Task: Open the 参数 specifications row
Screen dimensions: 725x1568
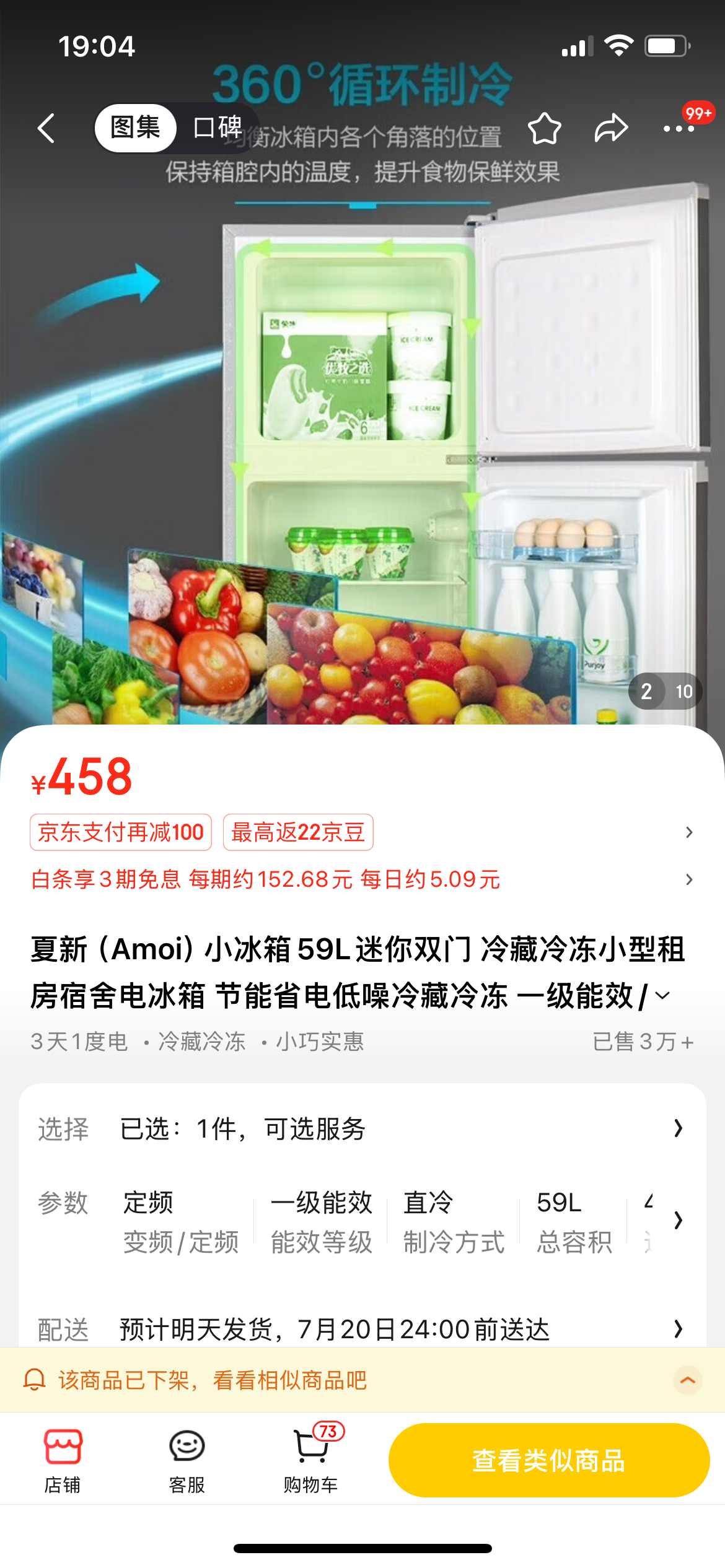Action: coord(362,1220)
